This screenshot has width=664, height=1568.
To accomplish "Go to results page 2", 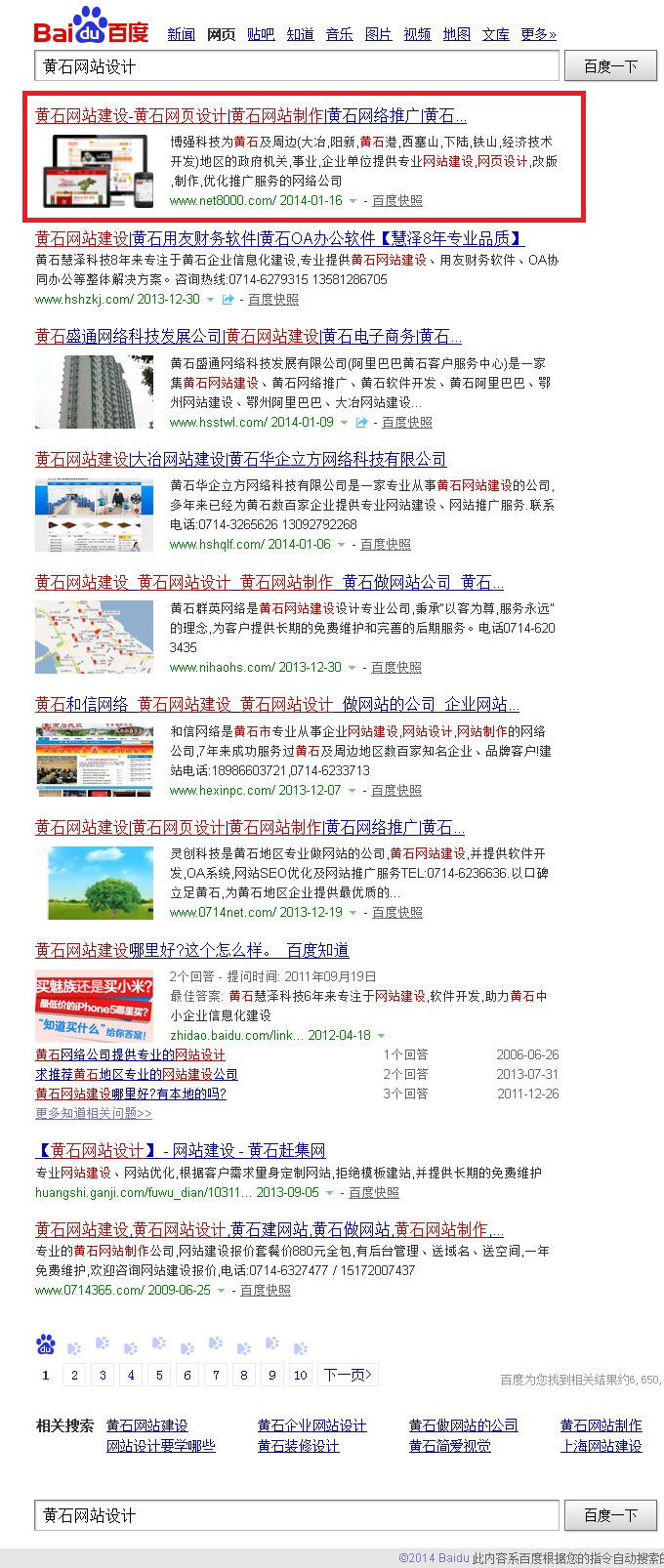I will coord(74,1375).
